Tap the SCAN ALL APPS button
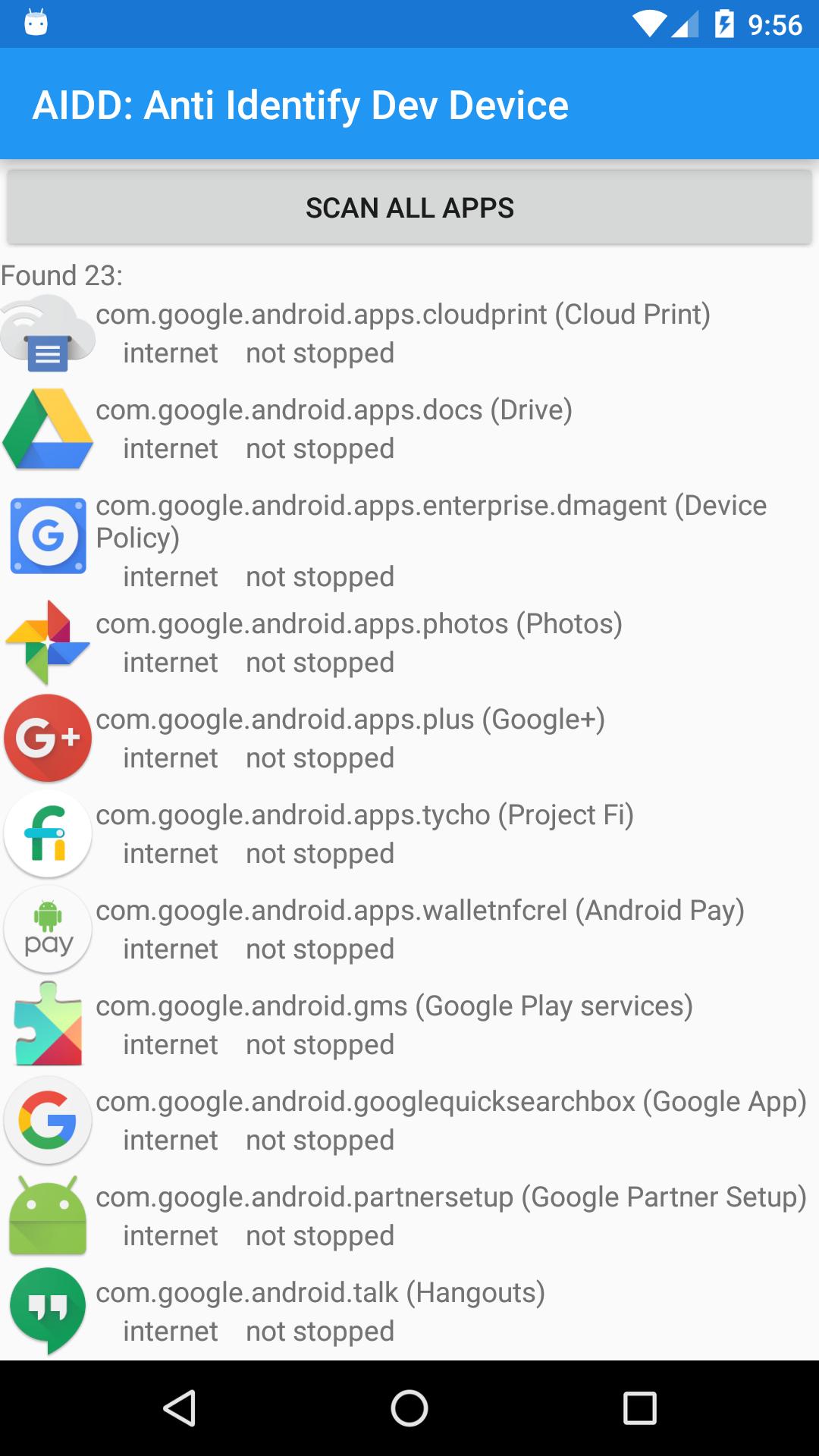Viewport: 819px width, 1456px height. click(409, 208)
